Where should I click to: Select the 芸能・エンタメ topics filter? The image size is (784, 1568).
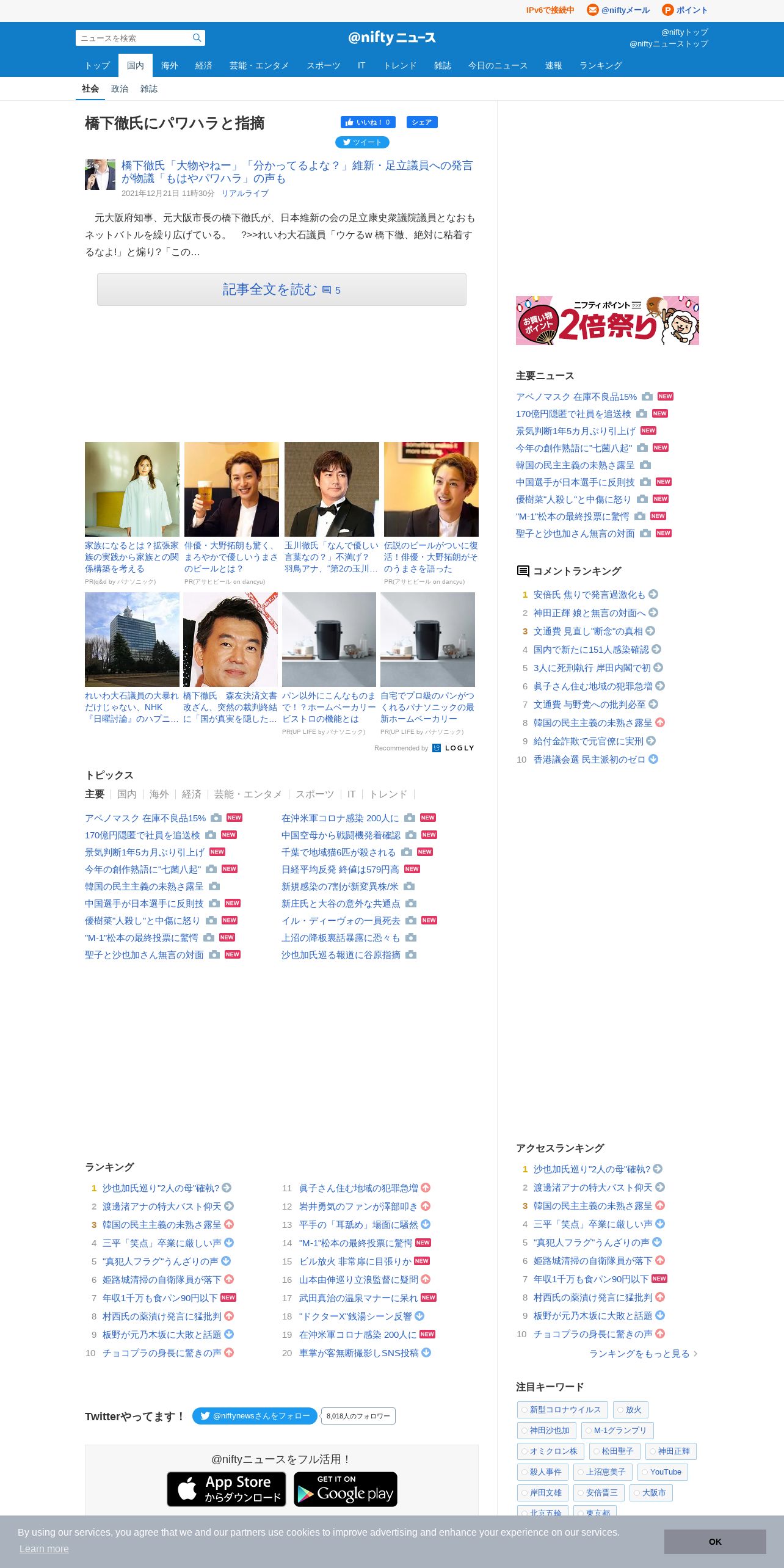coord(248,794)
